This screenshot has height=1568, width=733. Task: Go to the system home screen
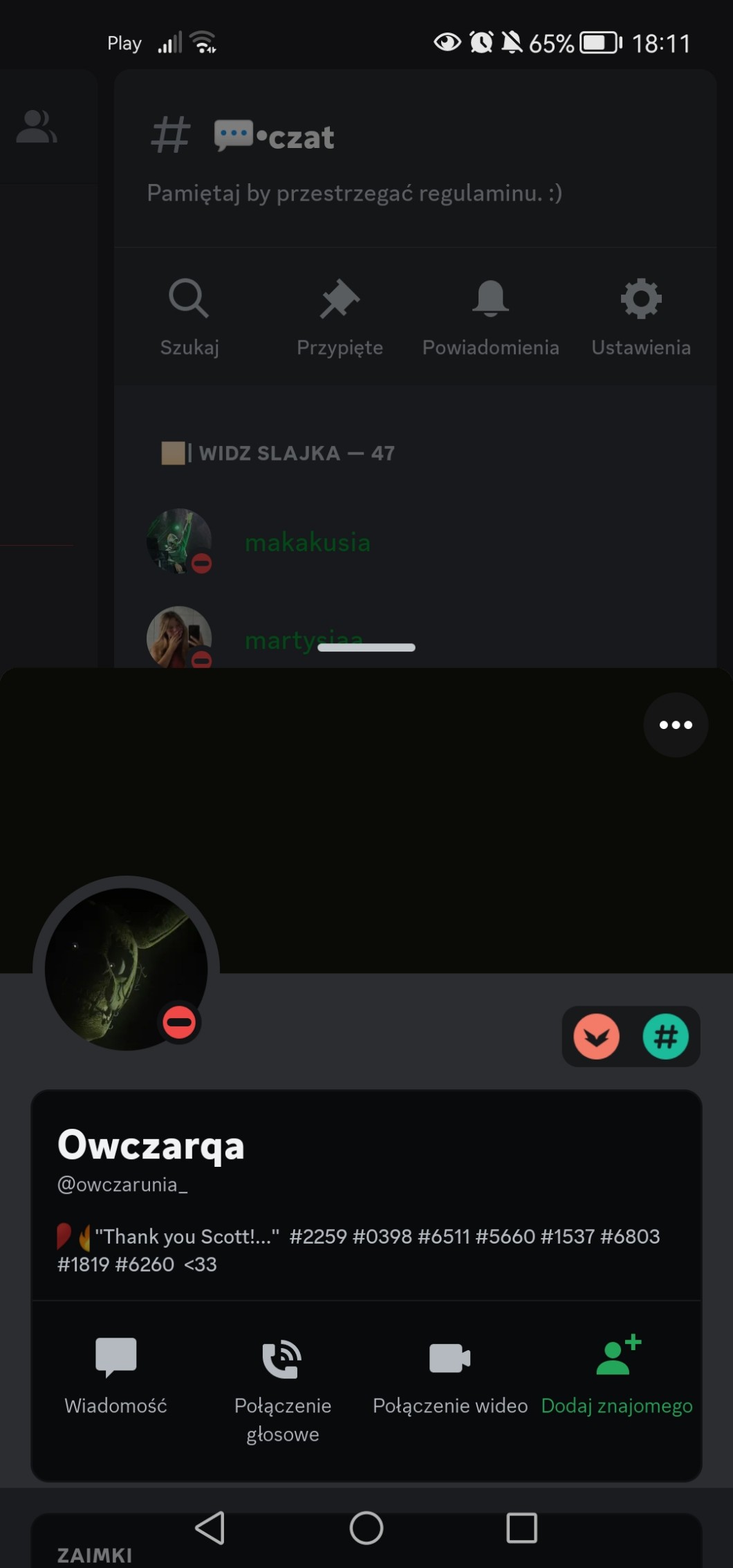point(366,1528)
